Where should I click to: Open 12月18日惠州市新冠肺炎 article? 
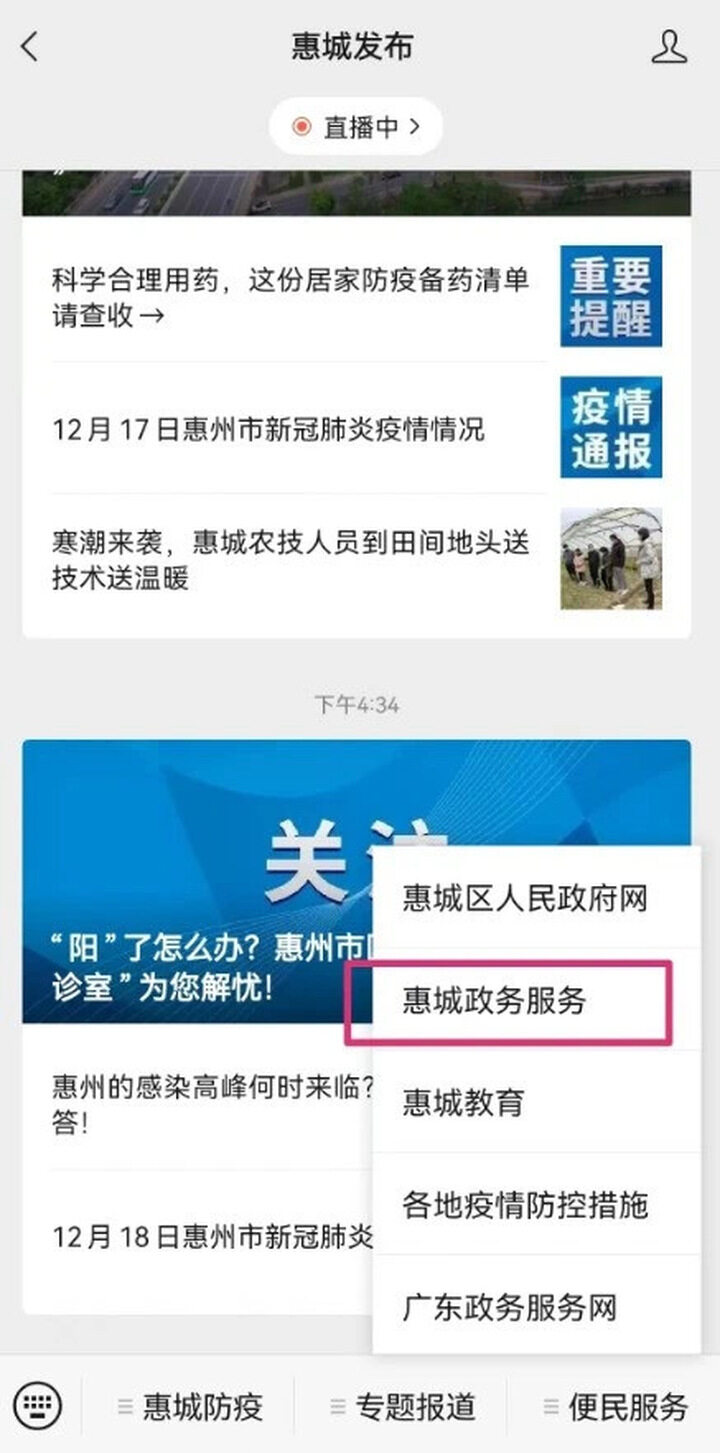[x=200, y=1237]
